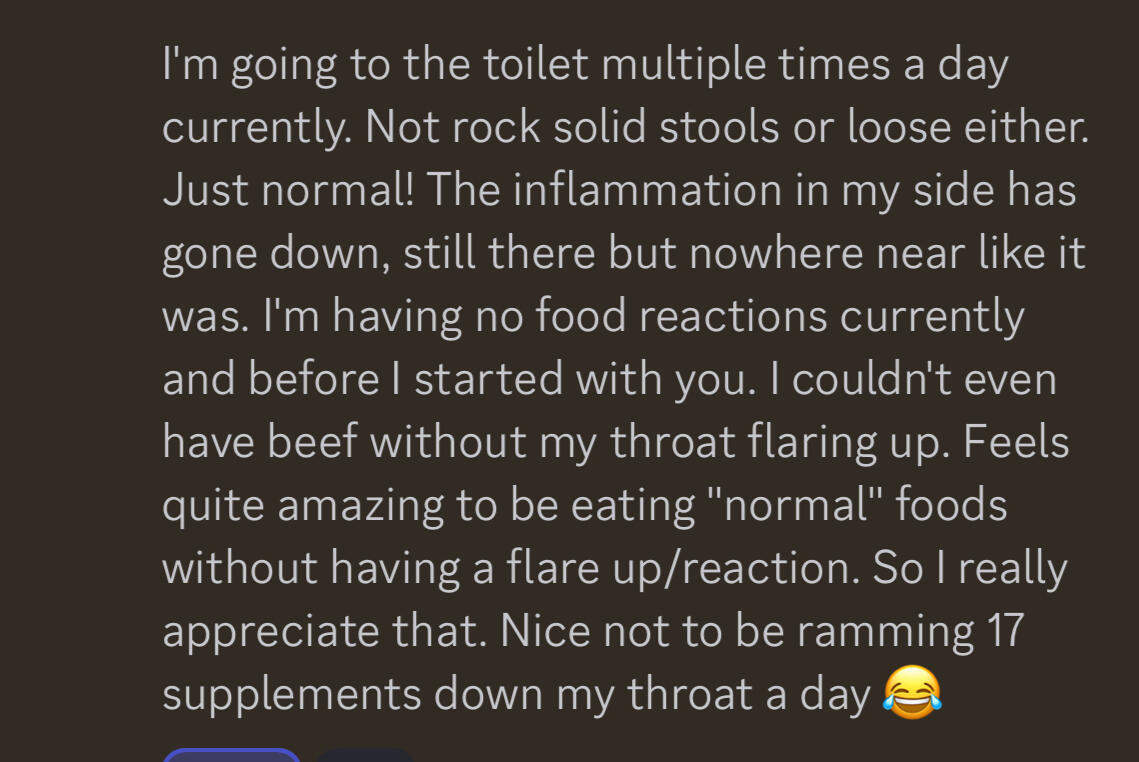
Task: Tap the blue-outlined reaction chip below the message
Action: coord(231,754)
